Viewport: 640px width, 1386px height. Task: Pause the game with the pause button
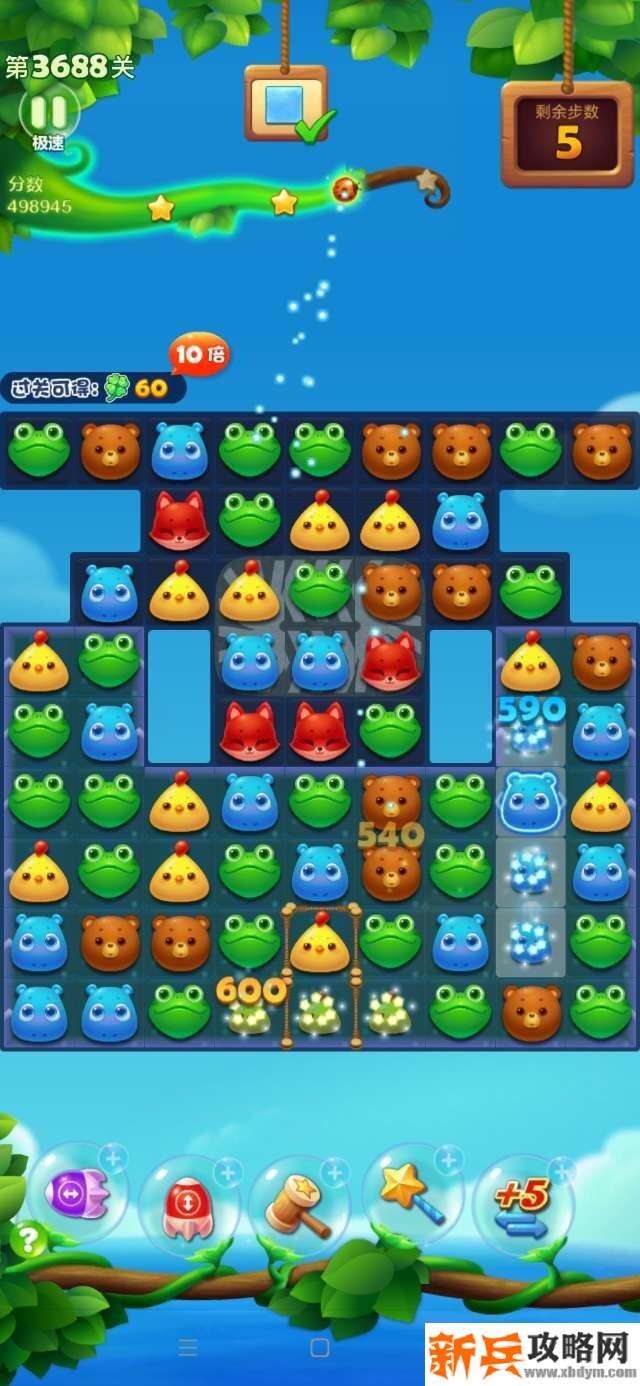48,110
